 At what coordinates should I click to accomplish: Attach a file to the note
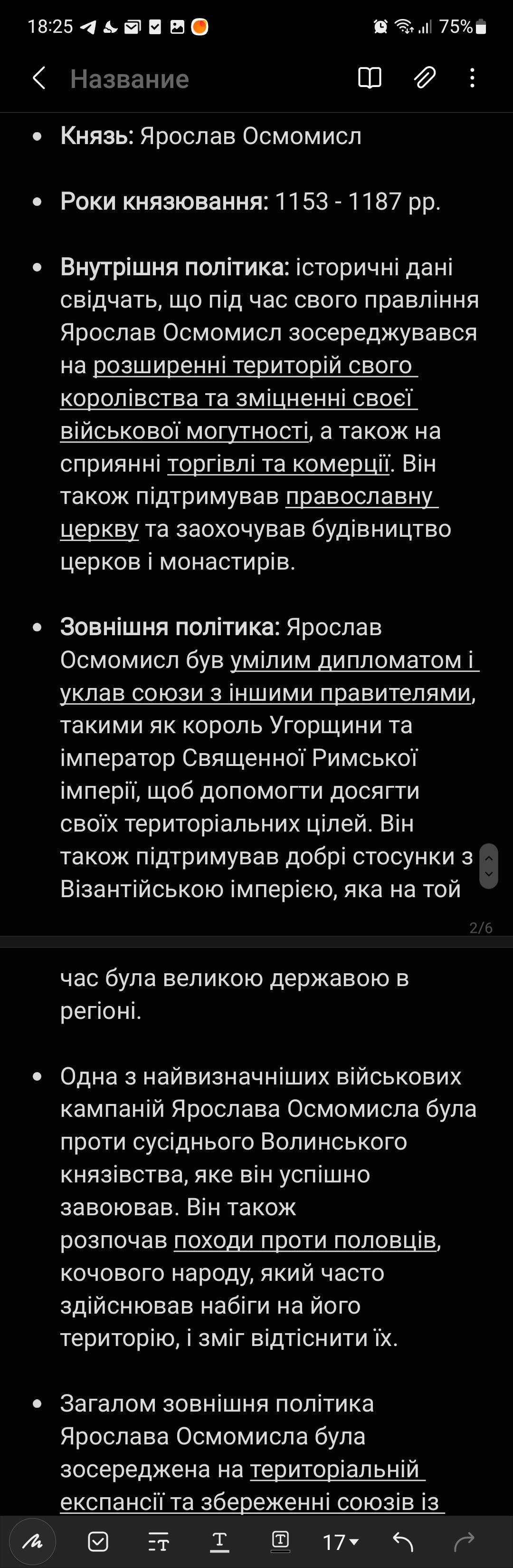[x=424, y=78]
